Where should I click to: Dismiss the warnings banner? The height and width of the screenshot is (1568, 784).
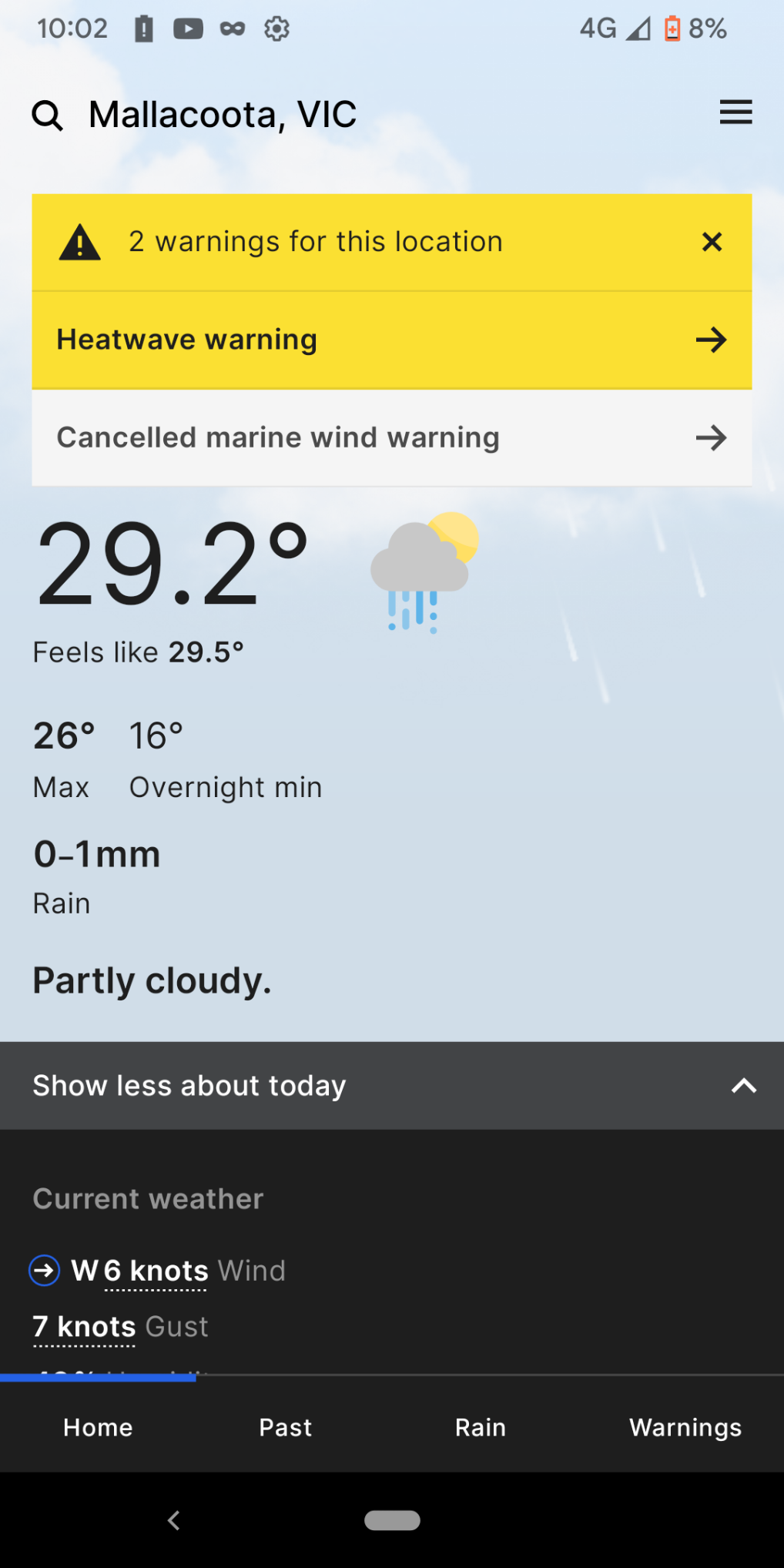(x=712, y=242)
